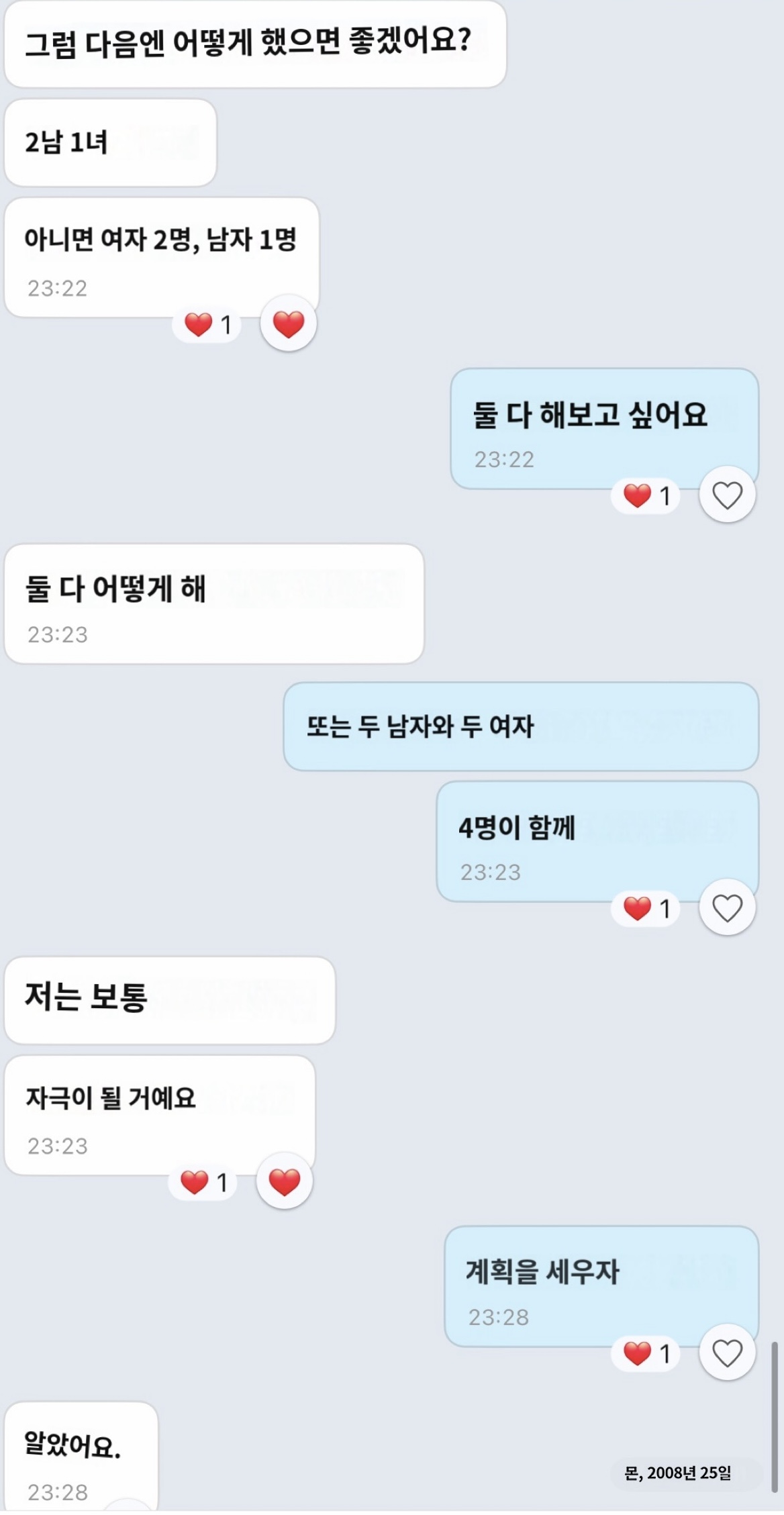Open the reaction count on "자극이 될 거예요"
784x1515 pixels.
tap(203, 1182)
